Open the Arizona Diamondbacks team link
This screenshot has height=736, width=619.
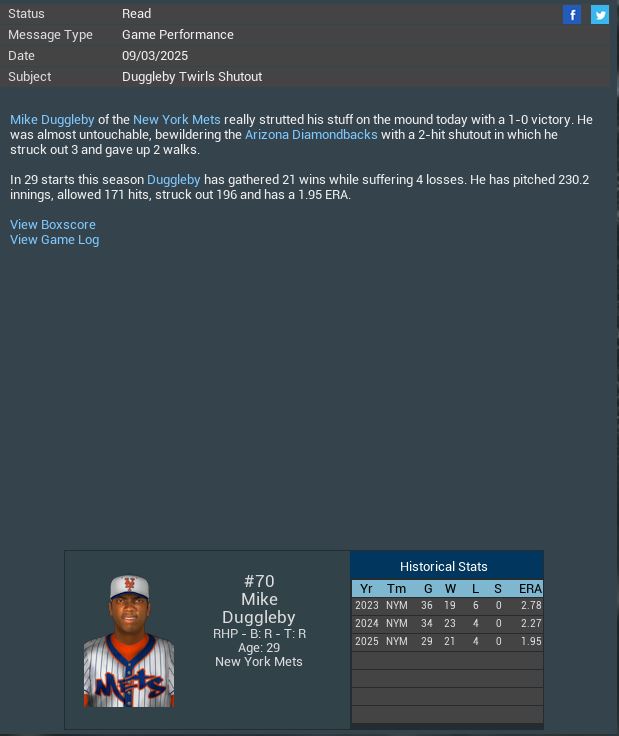(311, 135)
